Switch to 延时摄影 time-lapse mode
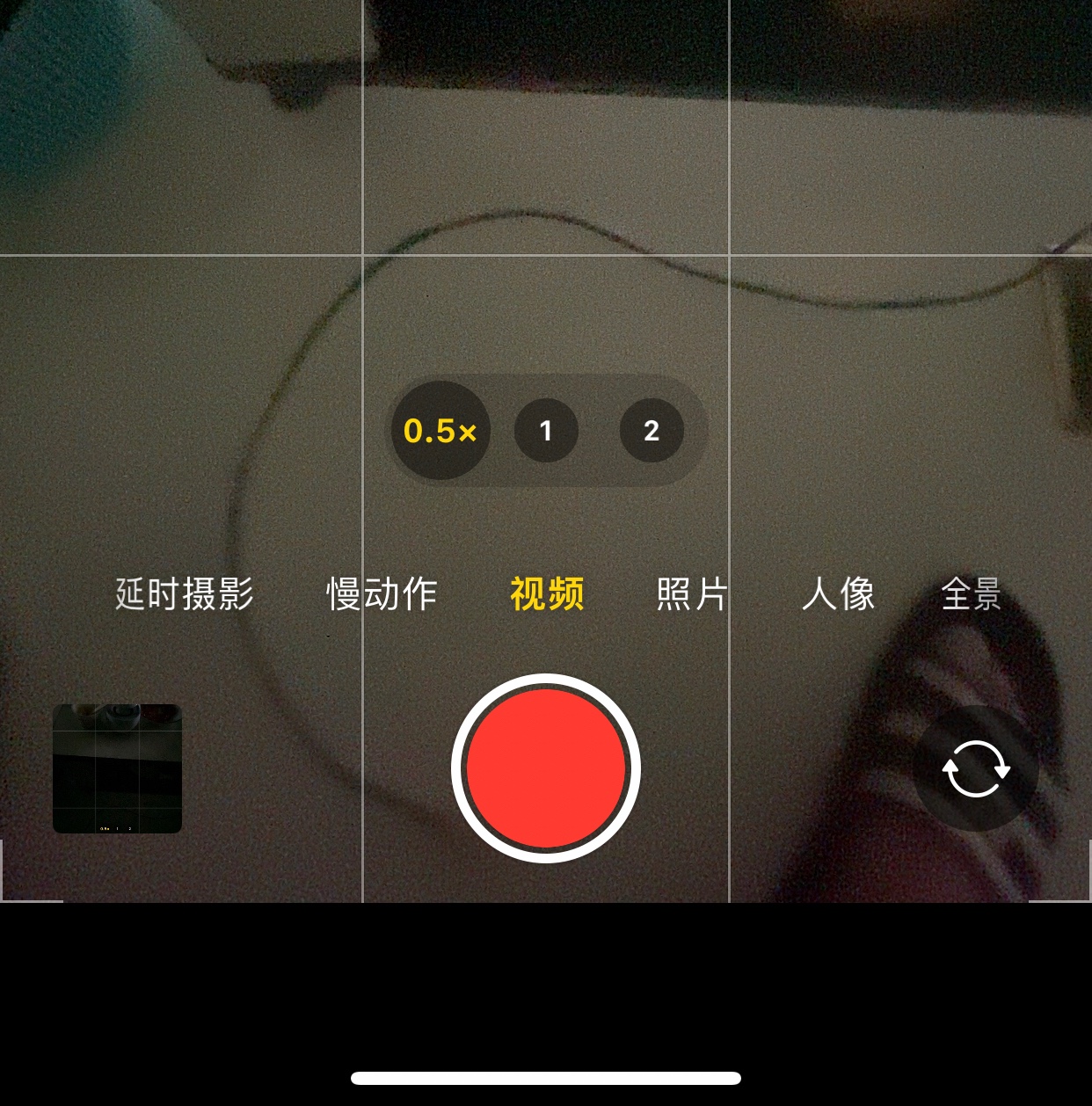Viewport: 1092px width, 1106px height. (185, 594)
